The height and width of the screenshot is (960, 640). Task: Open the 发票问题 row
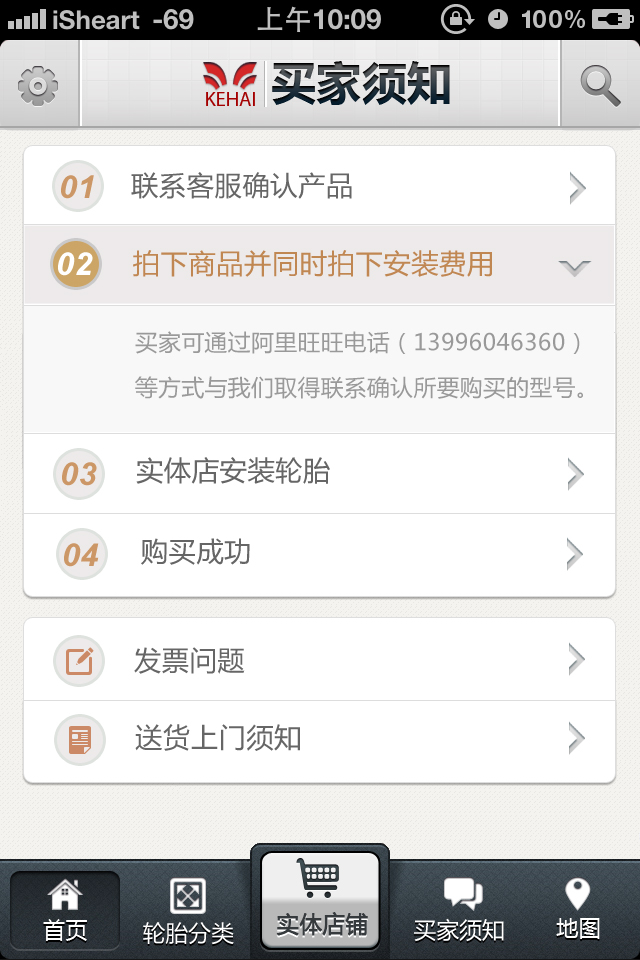[x=319, y=660]
